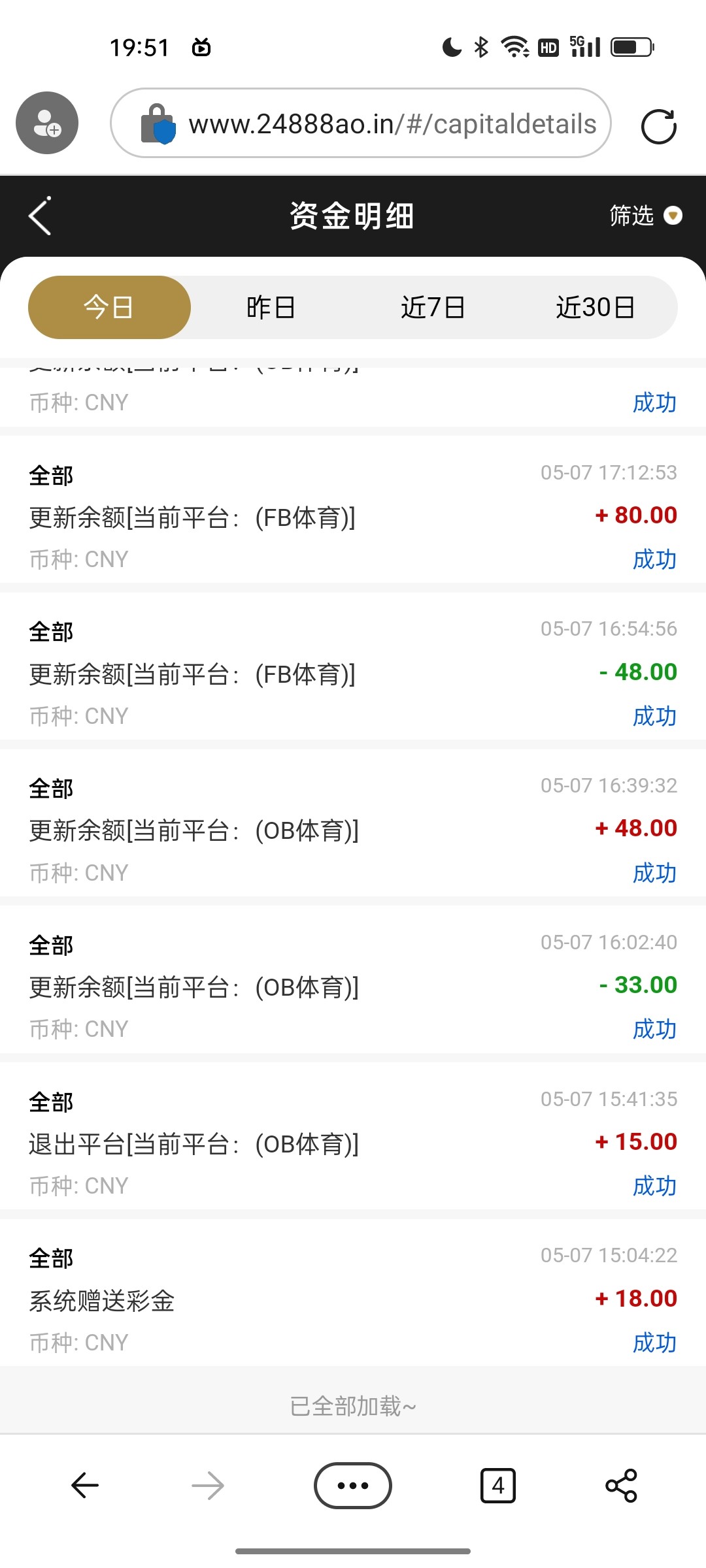The height and width of the screenshot is (1568, 706).
Task: View the 4 open browser tabs
Action: point(497,1486)
